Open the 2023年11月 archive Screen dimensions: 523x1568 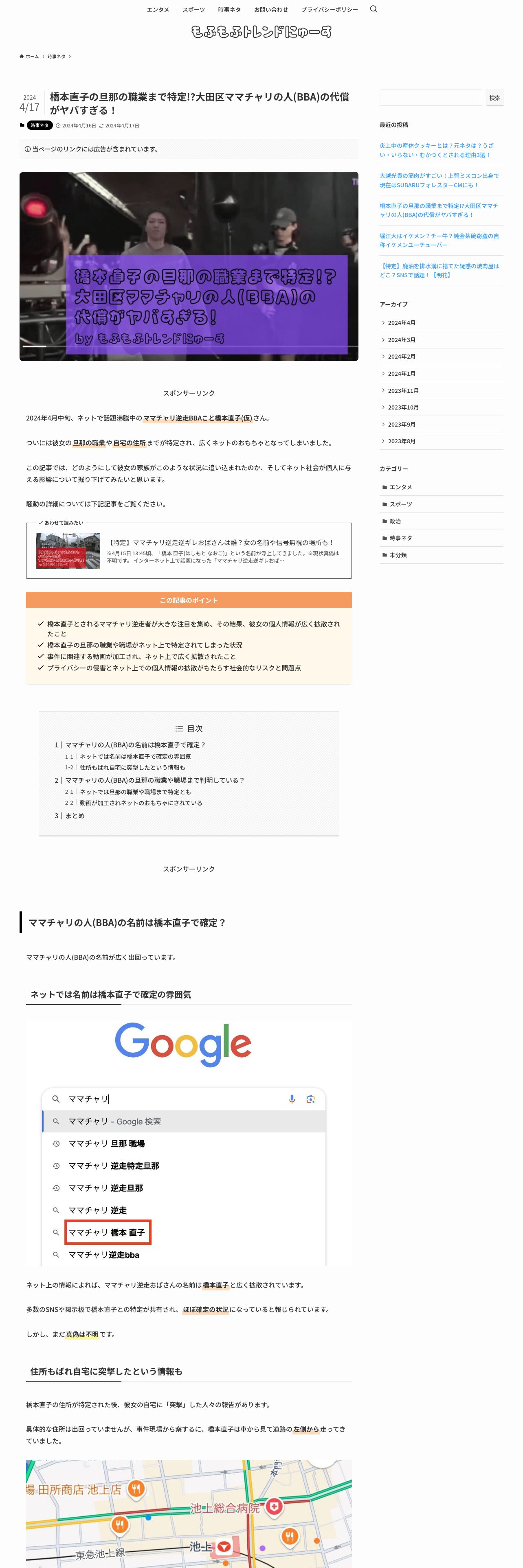tap(403, 391)
